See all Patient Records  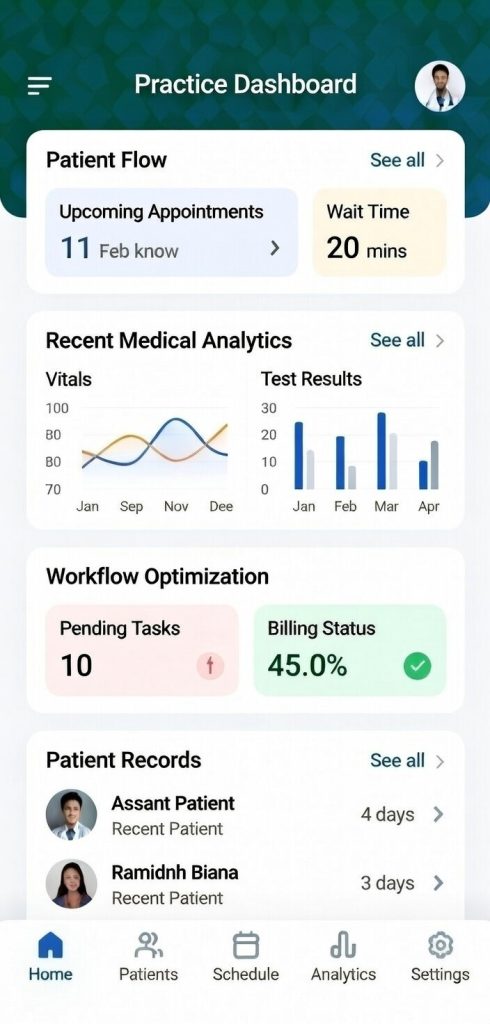click(407, 761)
